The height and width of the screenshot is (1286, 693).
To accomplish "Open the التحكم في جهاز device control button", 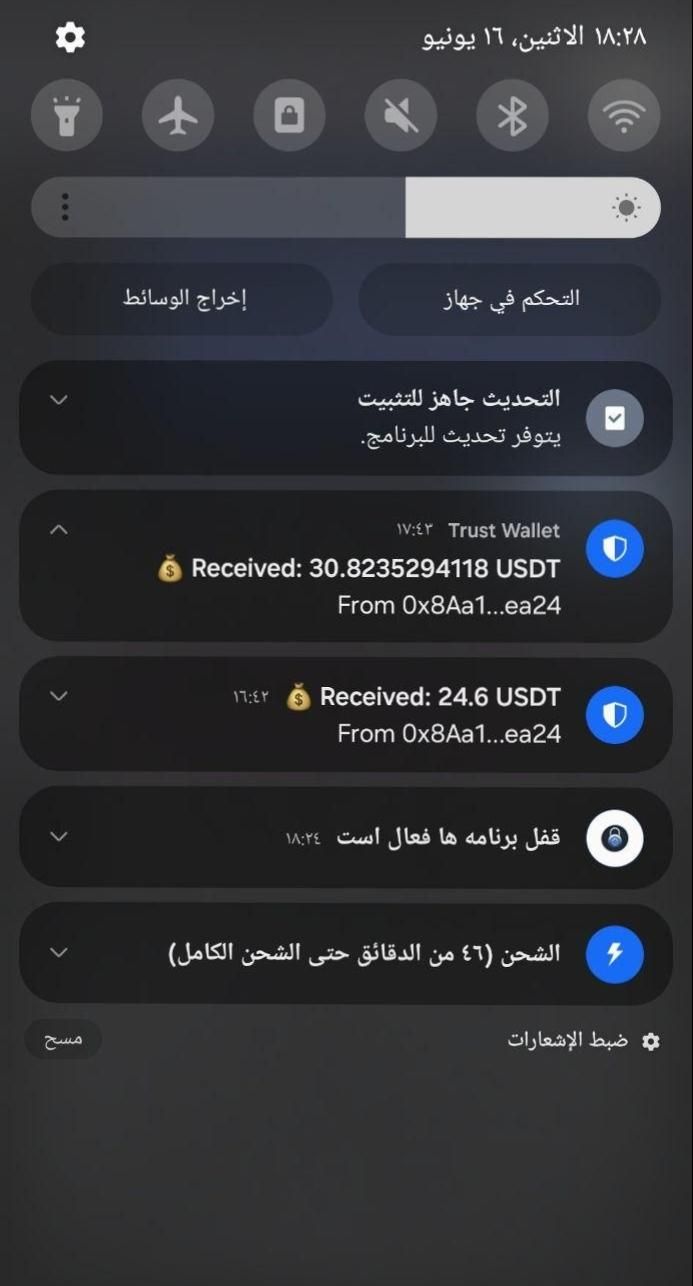I will click(x=510, y=298).
